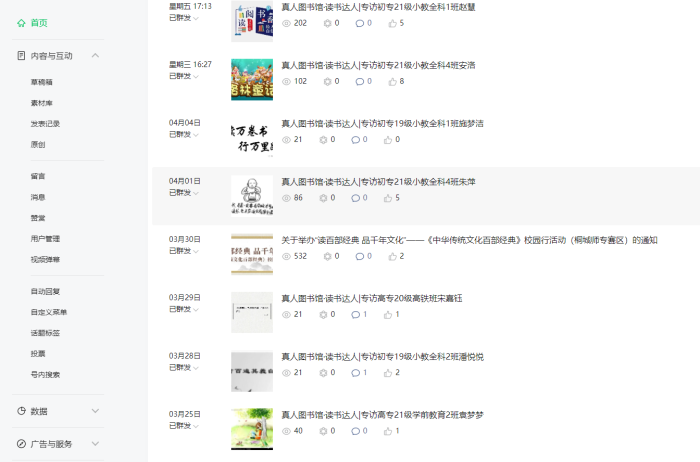The width and height of the screenshot is (700, 462).
Task: View 发表记录 publish history
Action: pyautogui.click(x=45, y=124)
